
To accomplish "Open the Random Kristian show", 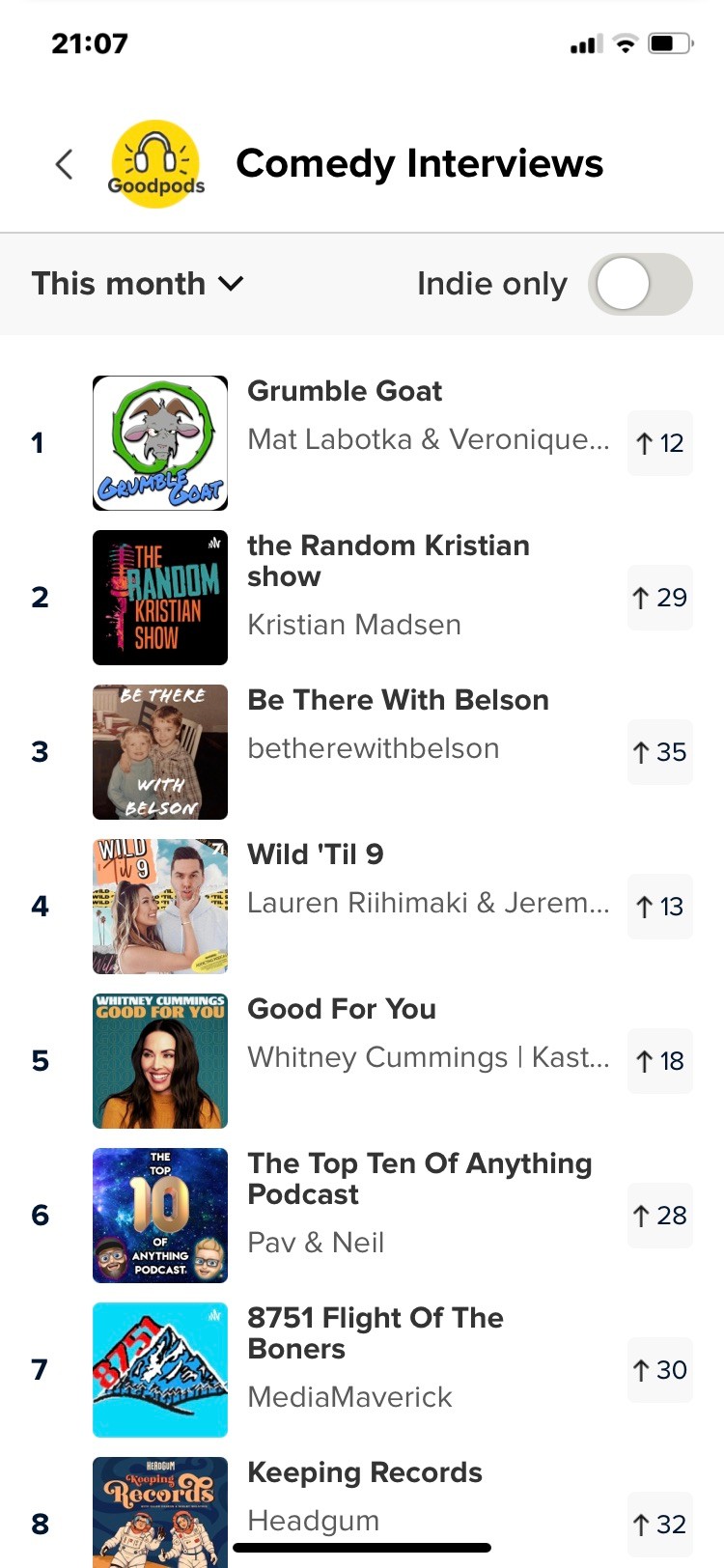I will click(x=387, y=561).
